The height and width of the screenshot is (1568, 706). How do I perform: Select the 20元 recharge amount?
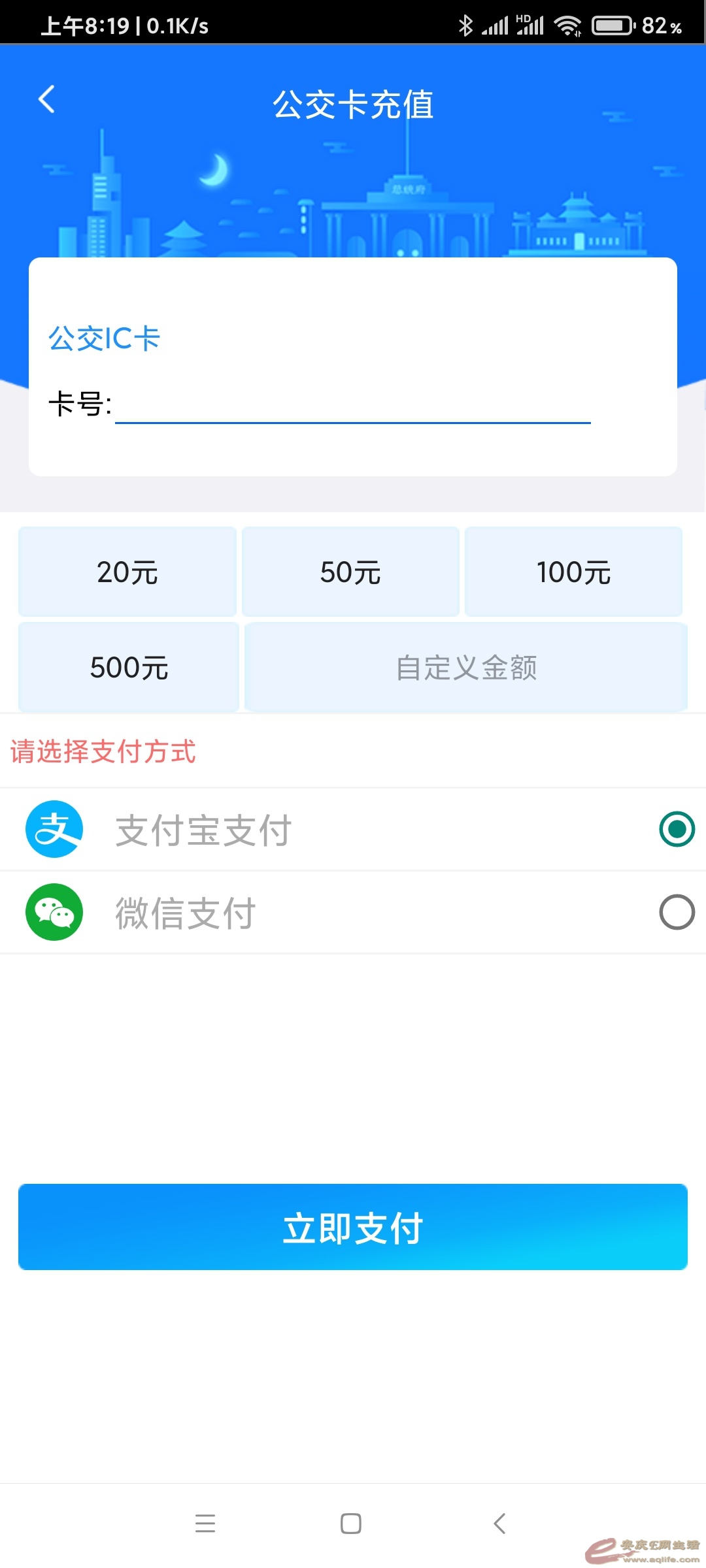[127, 572]
